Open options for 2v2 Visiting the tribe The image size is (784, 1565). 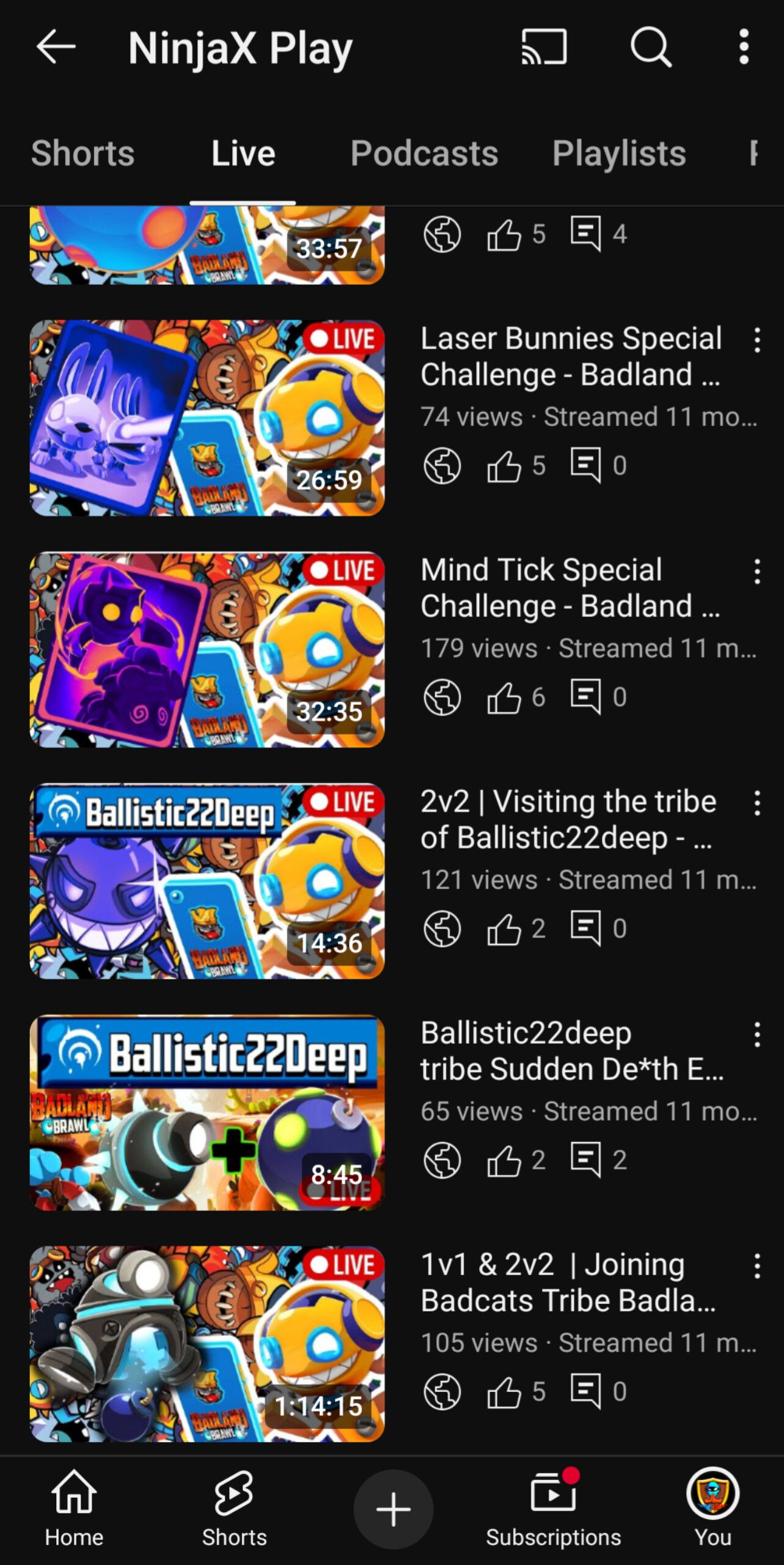[757, 803]
